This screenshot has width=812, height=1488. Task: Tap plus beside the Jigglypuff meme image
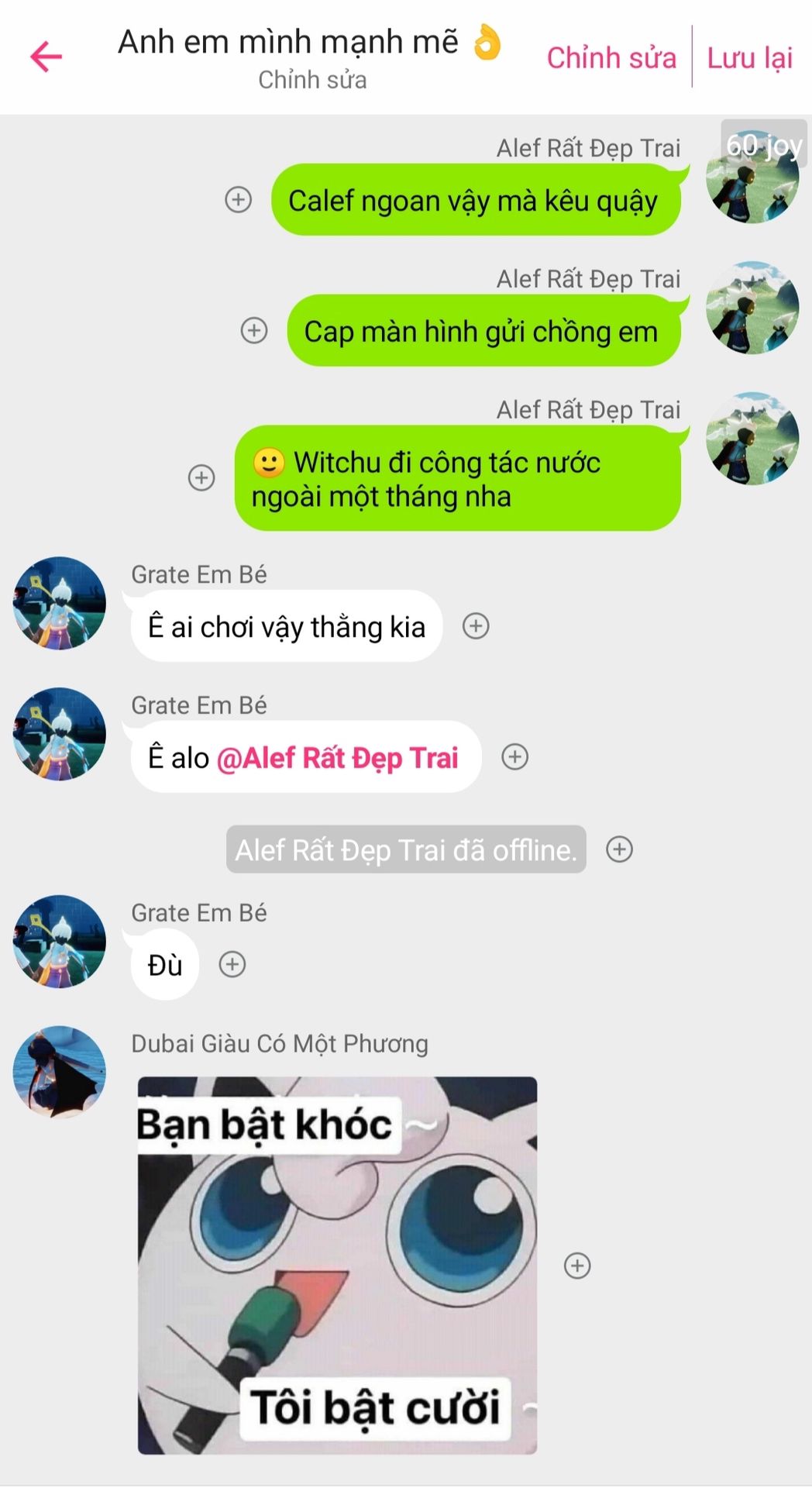[577, 1266]
